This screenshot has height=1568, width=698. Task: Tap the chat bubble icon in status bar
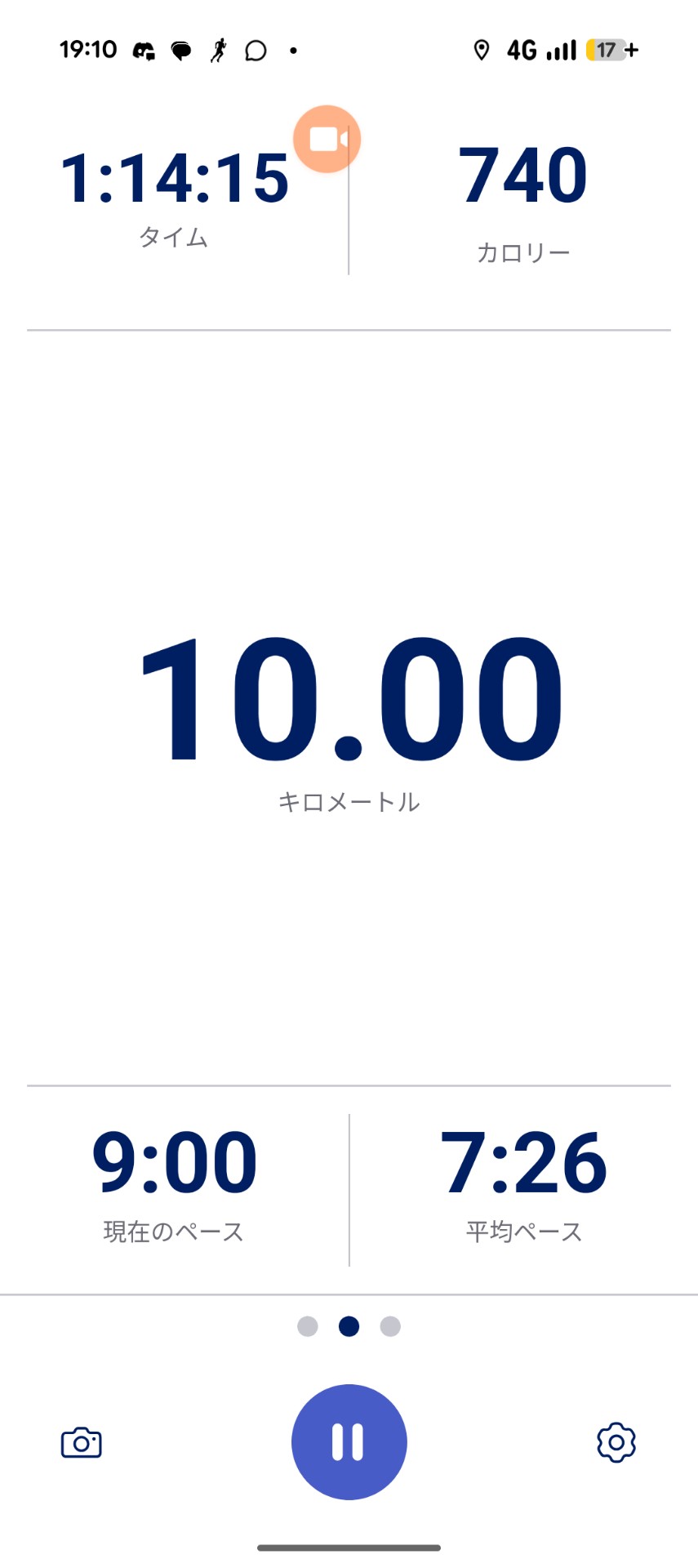coord(256,51)
